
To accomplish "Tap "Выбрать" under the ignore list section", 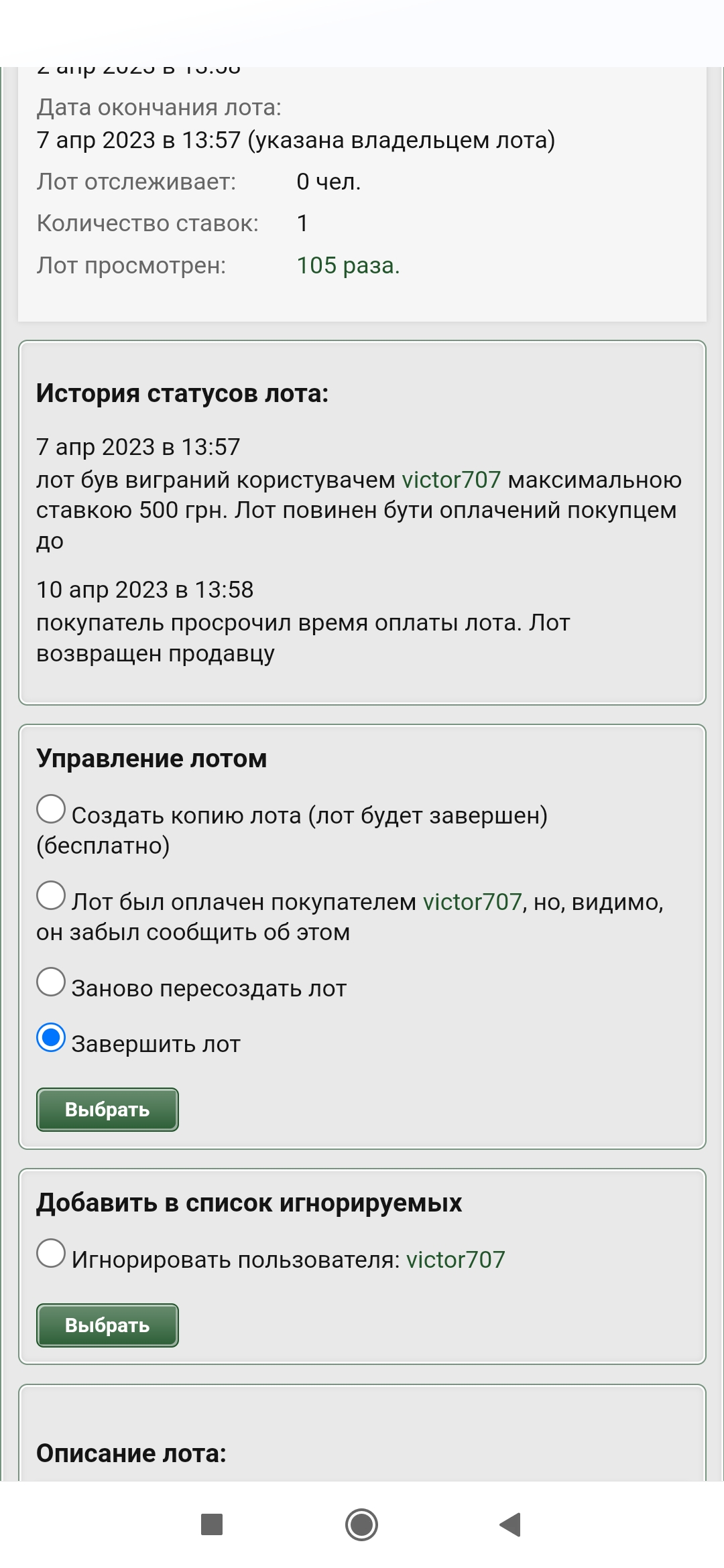I will coord(107,1325).
